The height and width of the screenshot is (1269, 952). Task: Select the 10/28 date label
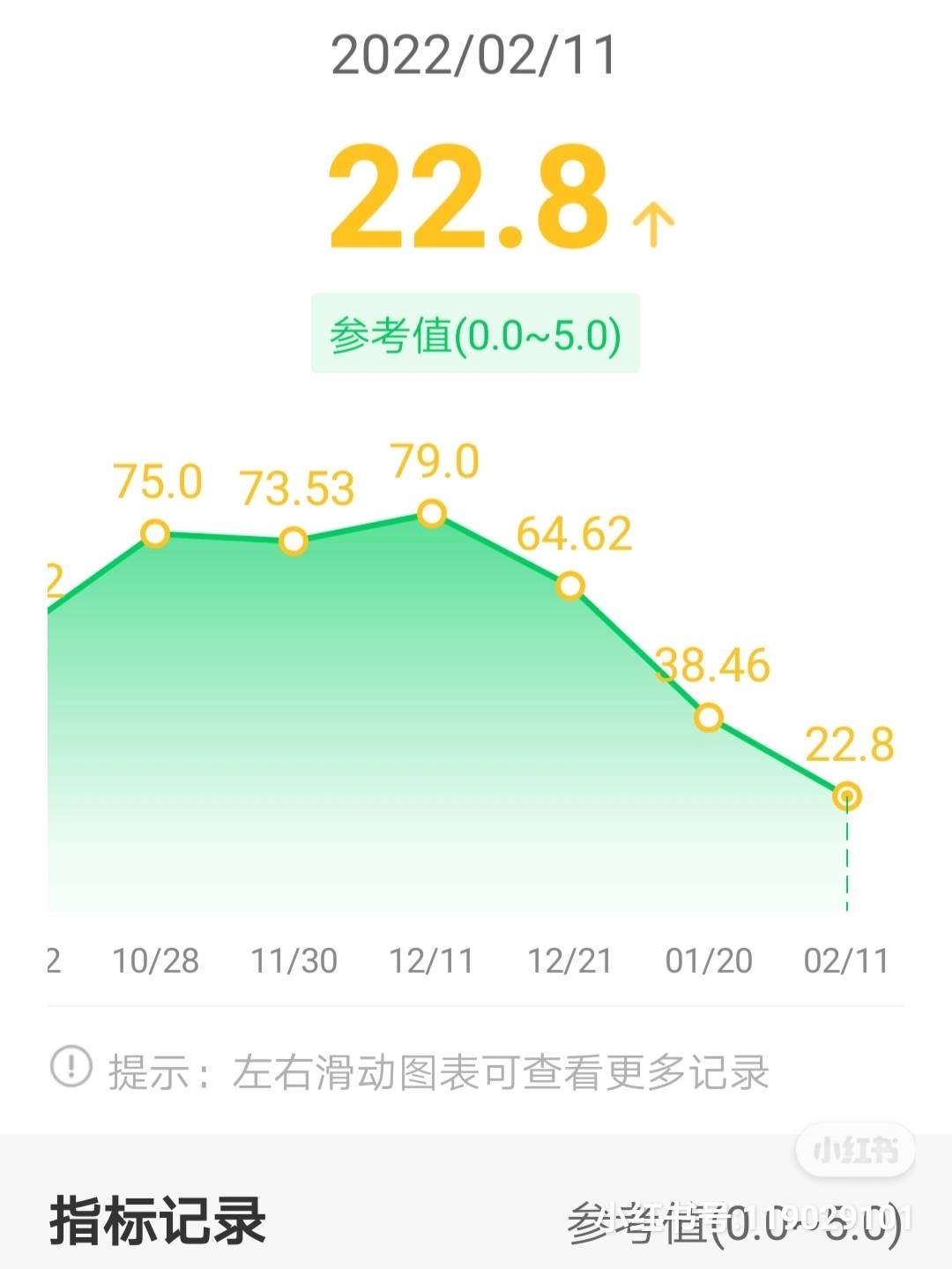click(154, 963)
